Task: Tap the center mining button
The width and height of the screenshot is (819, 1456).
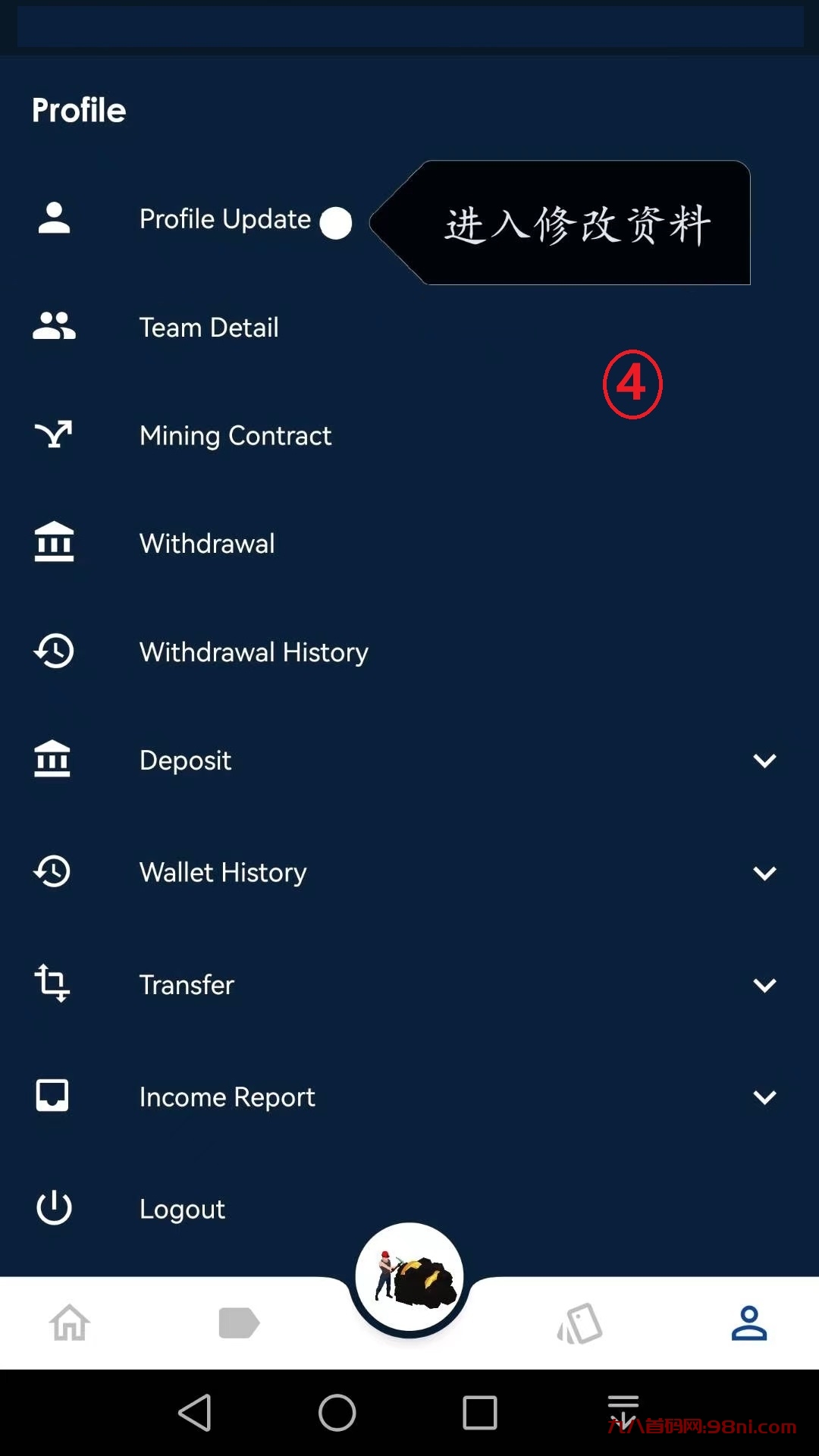Action: (x=409, y=1278)
